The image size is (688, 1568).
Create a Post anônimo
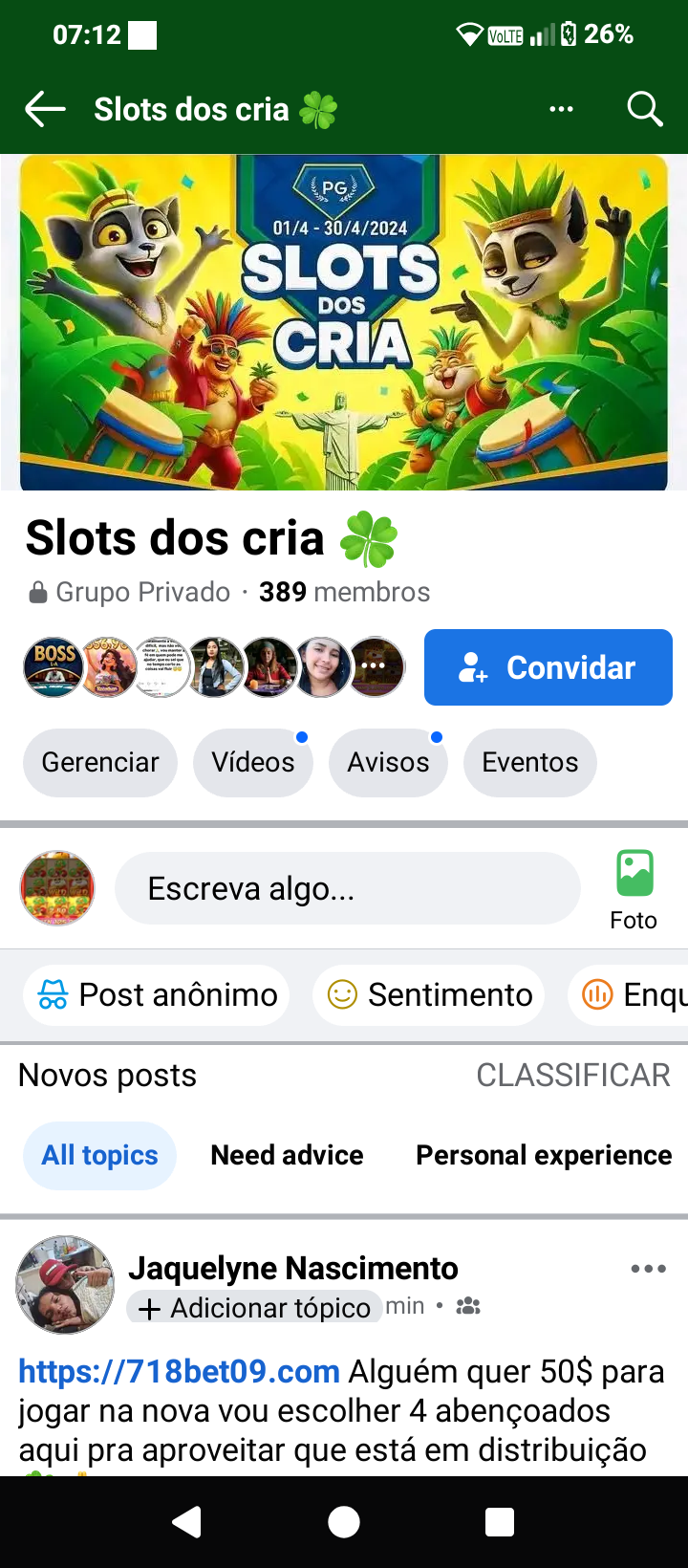click(157, 995)
